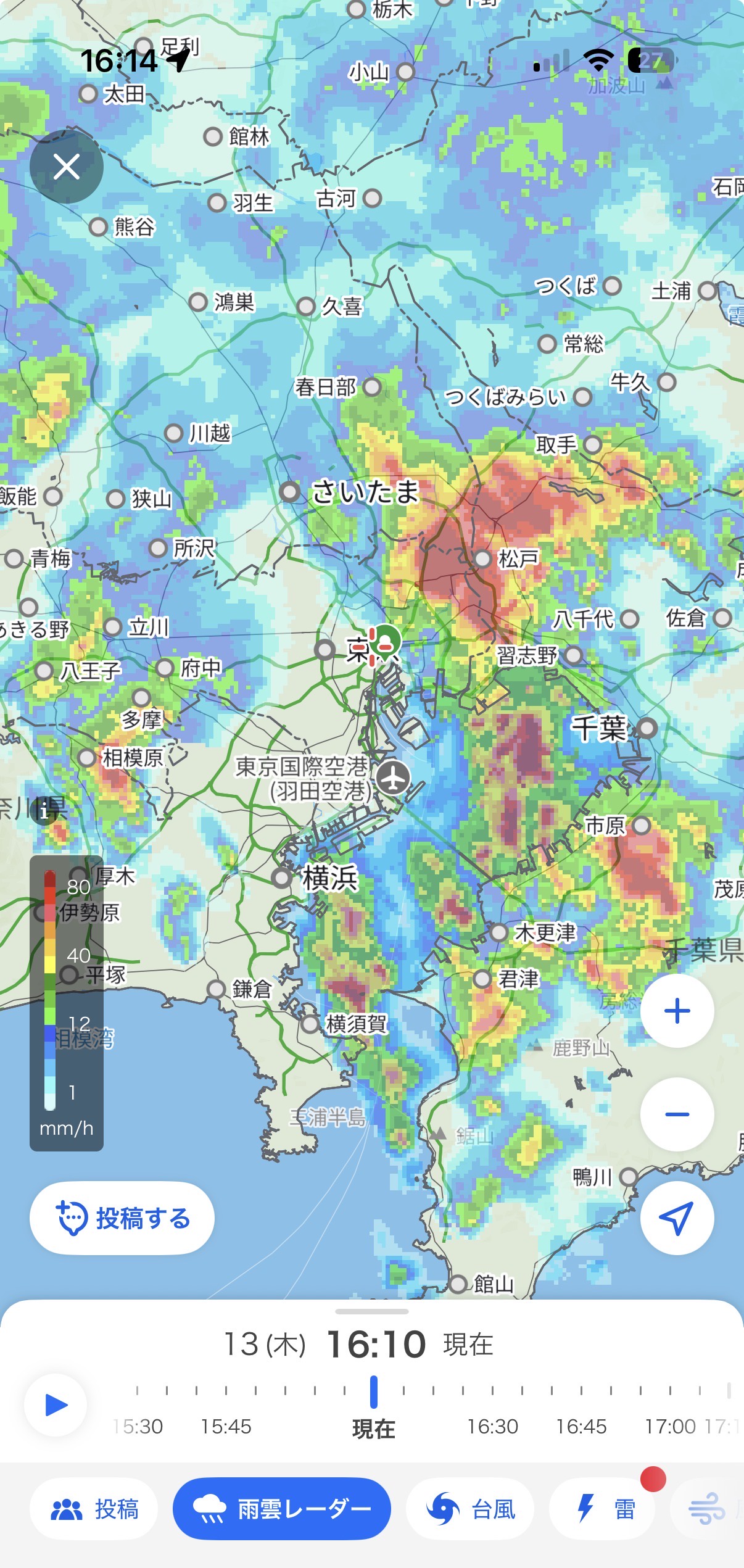
Task: Zoom out with the minus button
Action: pos(677,1114)
